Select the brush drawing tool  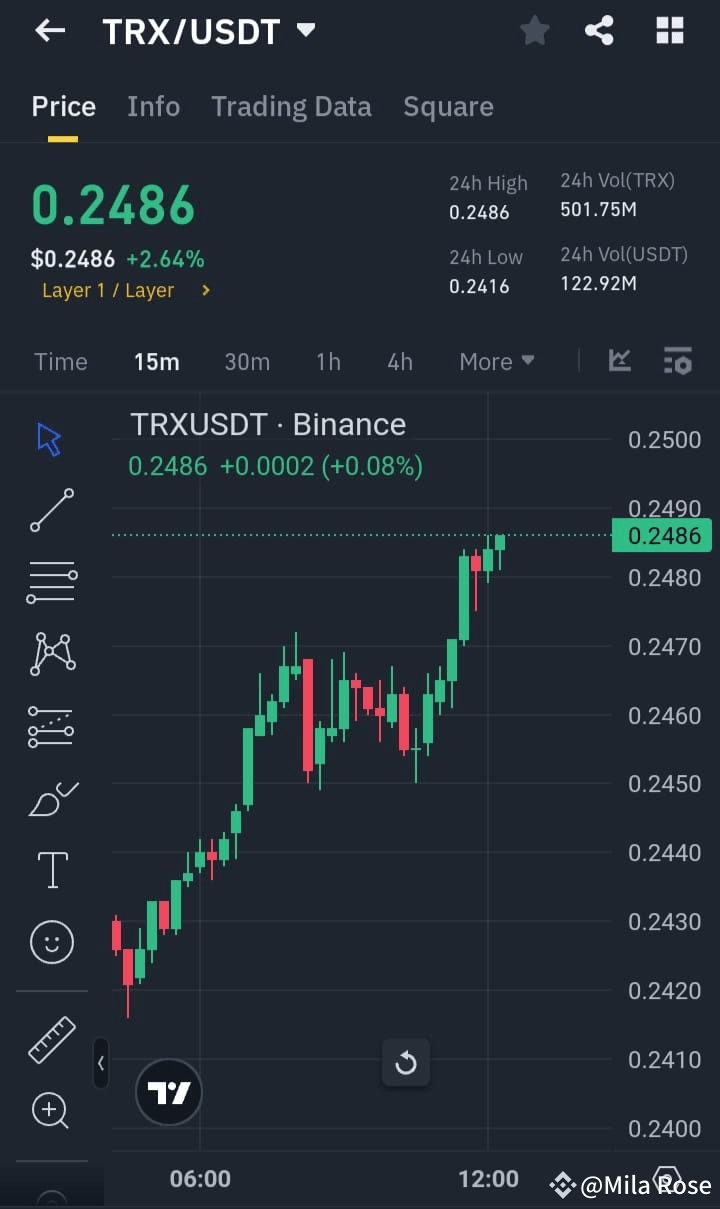click(x=50, y=798)
